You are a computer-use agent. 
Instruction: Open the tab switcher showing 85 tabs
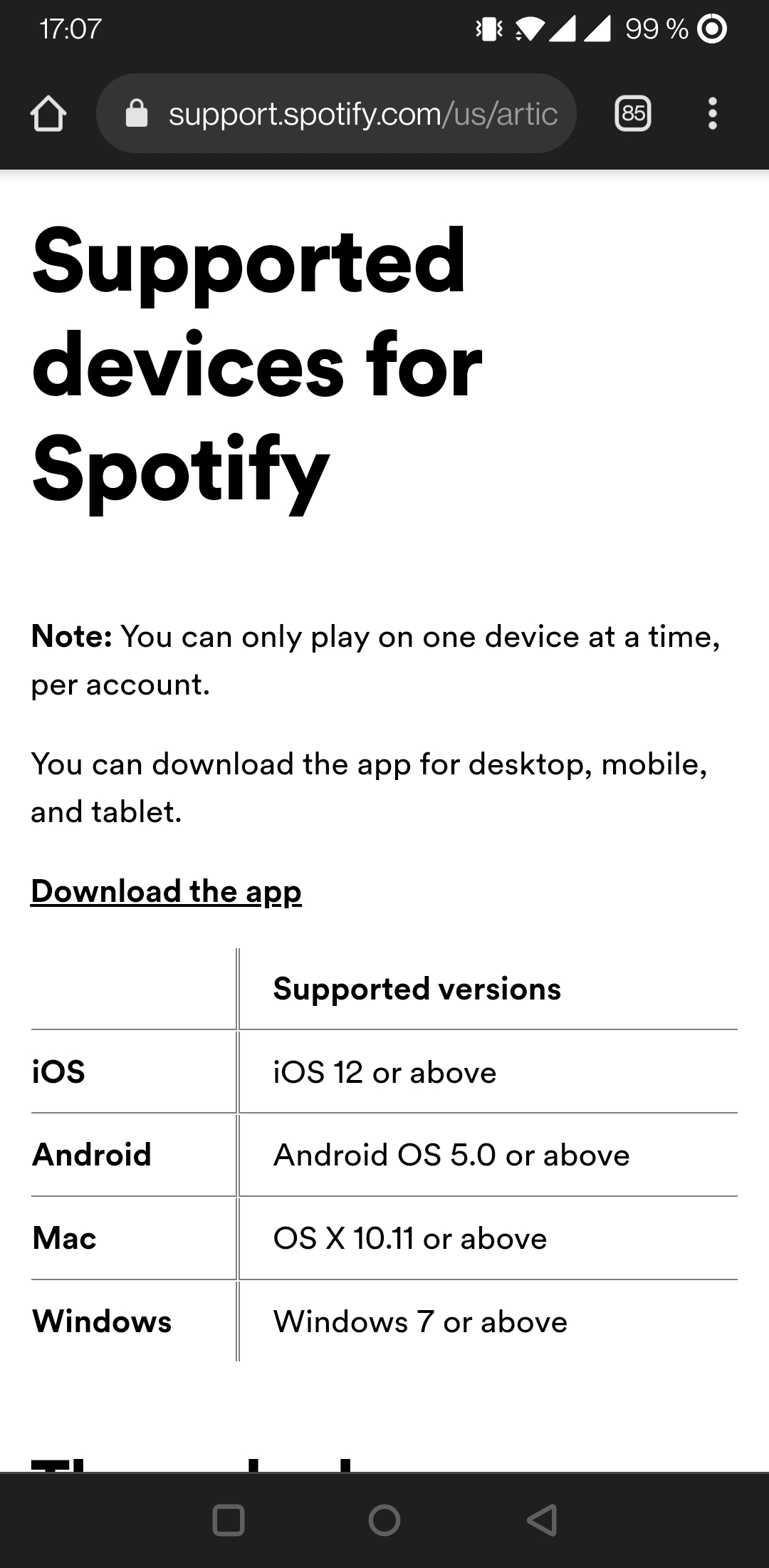(633, 113)
